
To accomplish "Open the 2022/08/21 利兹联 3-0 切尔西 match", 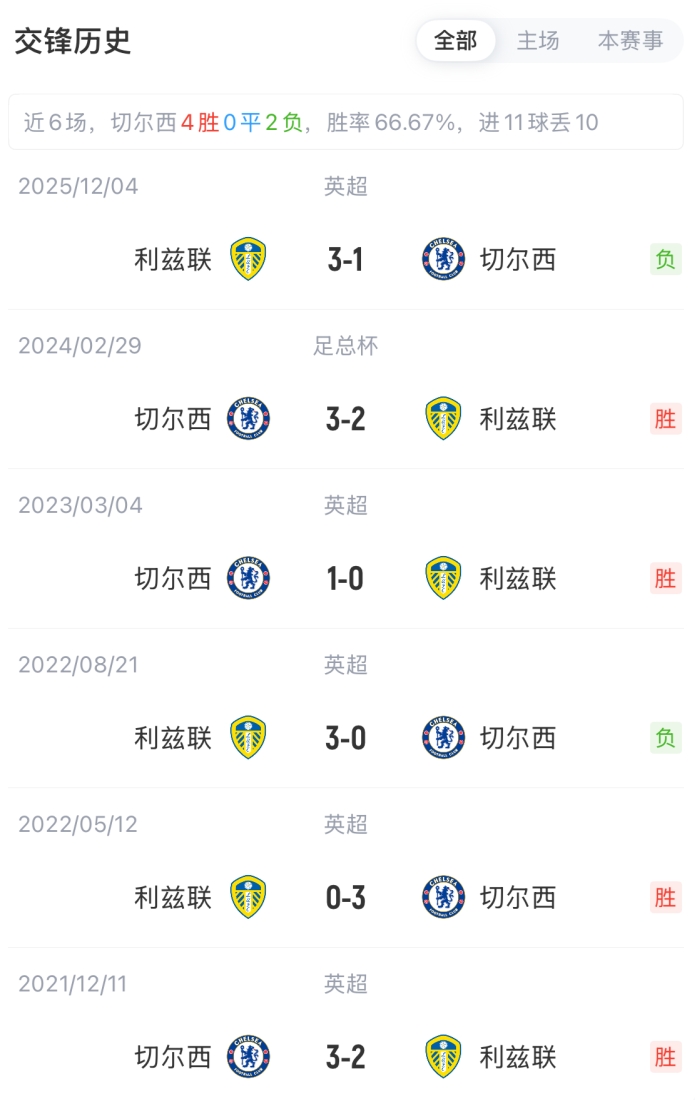I will 346,738.
